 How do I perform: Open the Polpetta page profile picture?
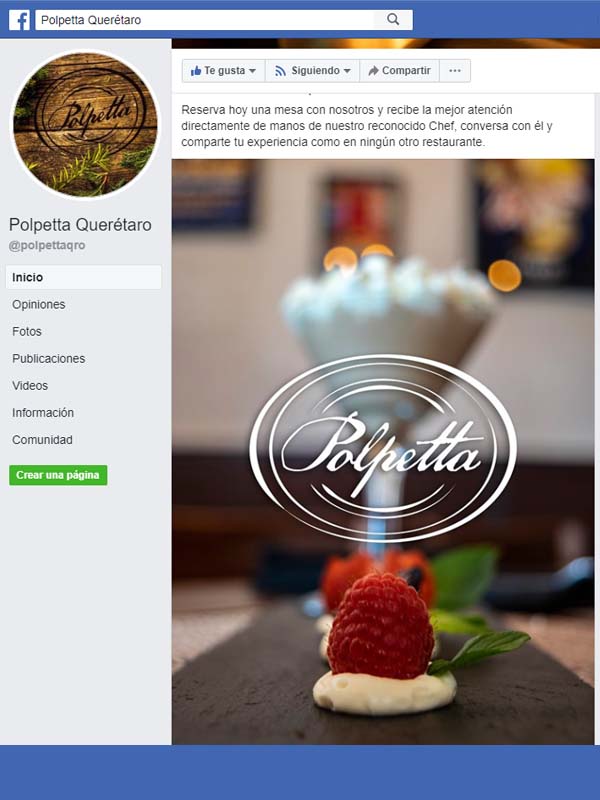click(x=85, y=125)
